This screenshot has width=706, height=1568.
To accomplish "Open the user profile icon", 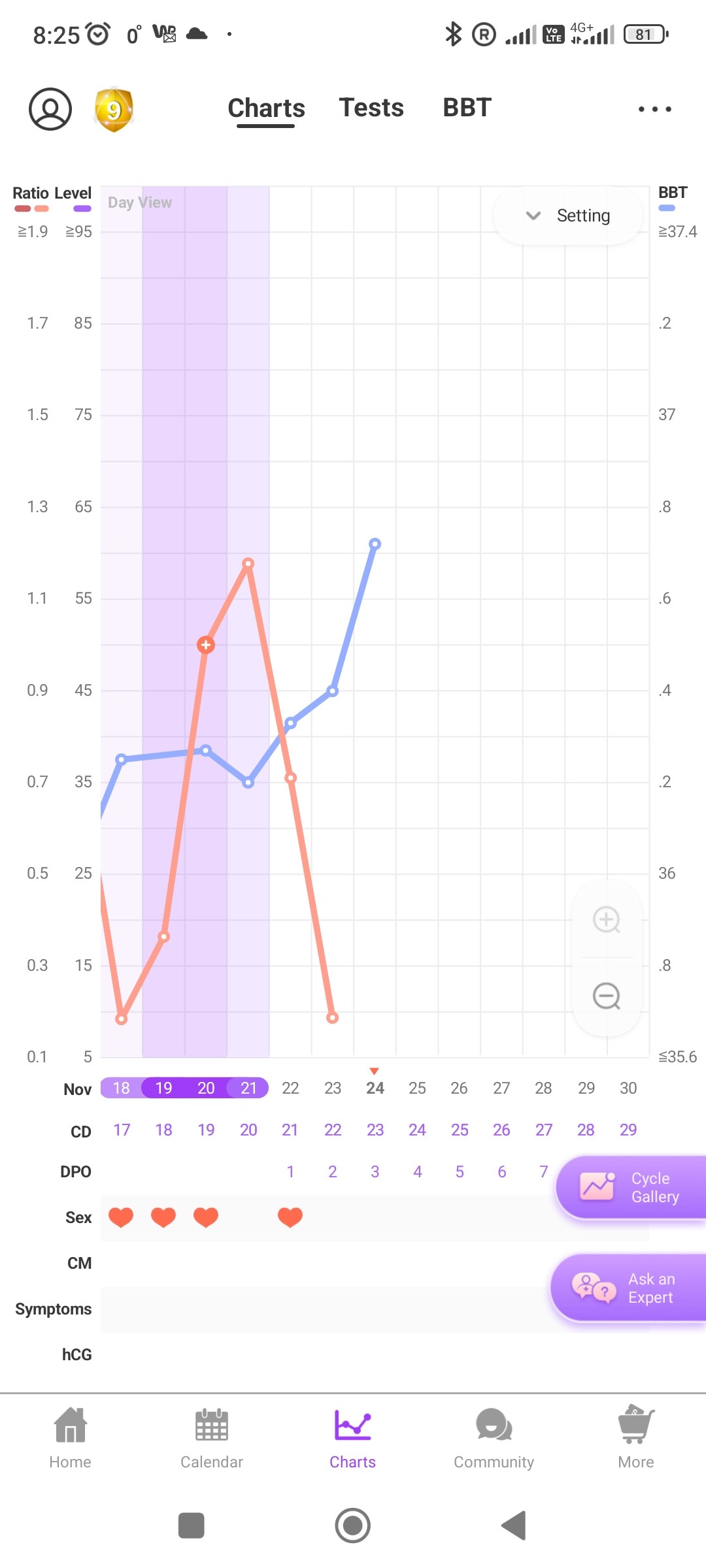I will (50, 109).
